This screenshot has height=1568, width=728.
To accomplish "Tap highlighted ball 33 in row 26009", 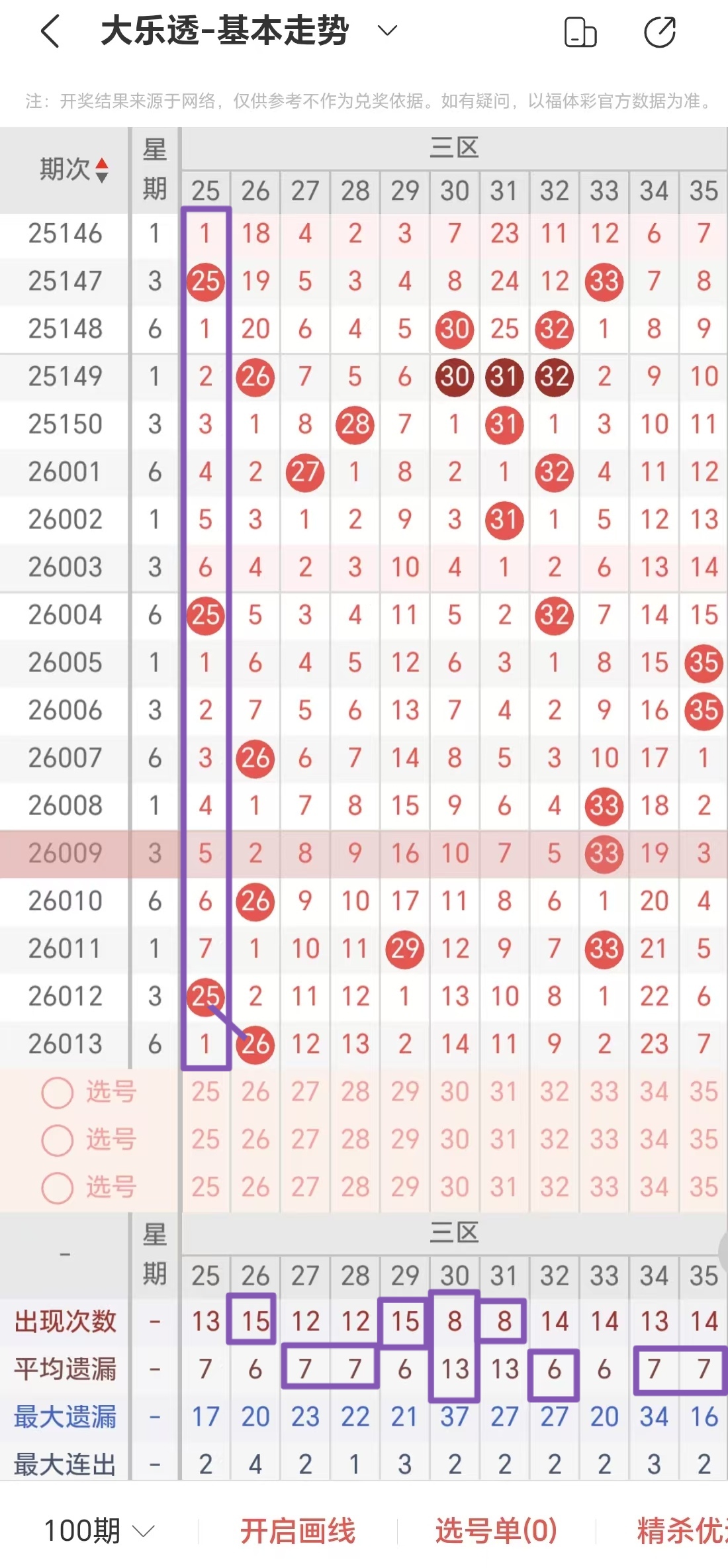I will [604, 854].
